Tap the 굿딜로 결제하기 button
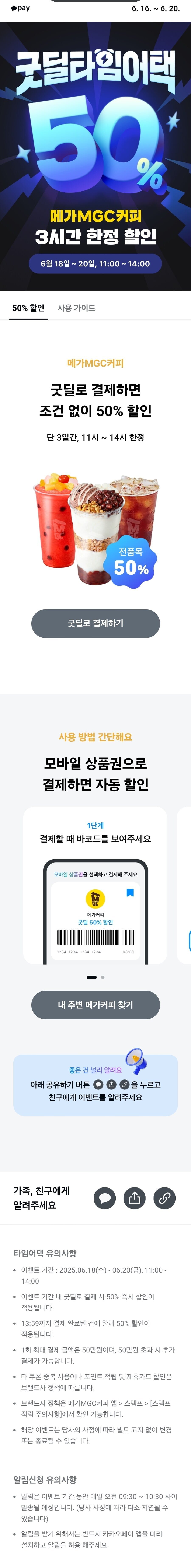The width and height of the screenshot is (191, 1568). tap(95, 623)
